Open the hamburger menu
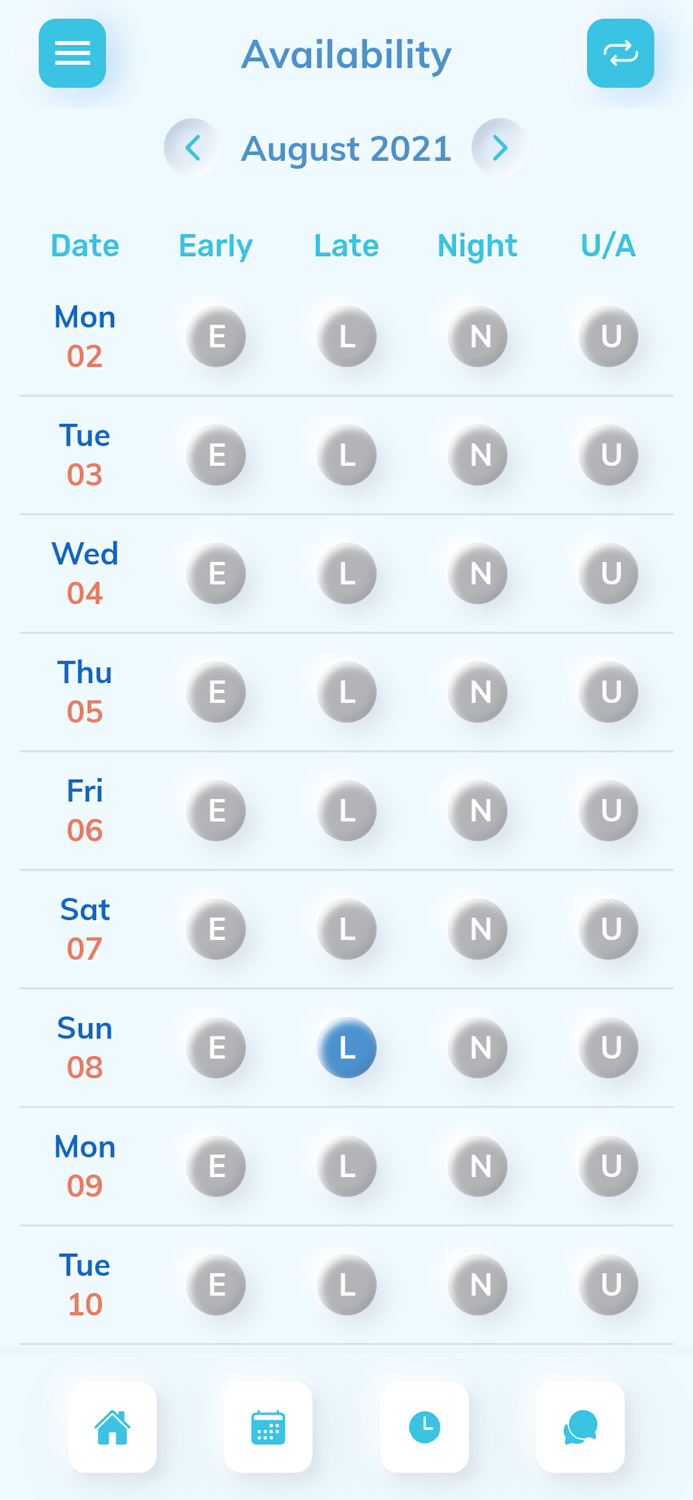Screen dimensions: 693x1500 72,53
